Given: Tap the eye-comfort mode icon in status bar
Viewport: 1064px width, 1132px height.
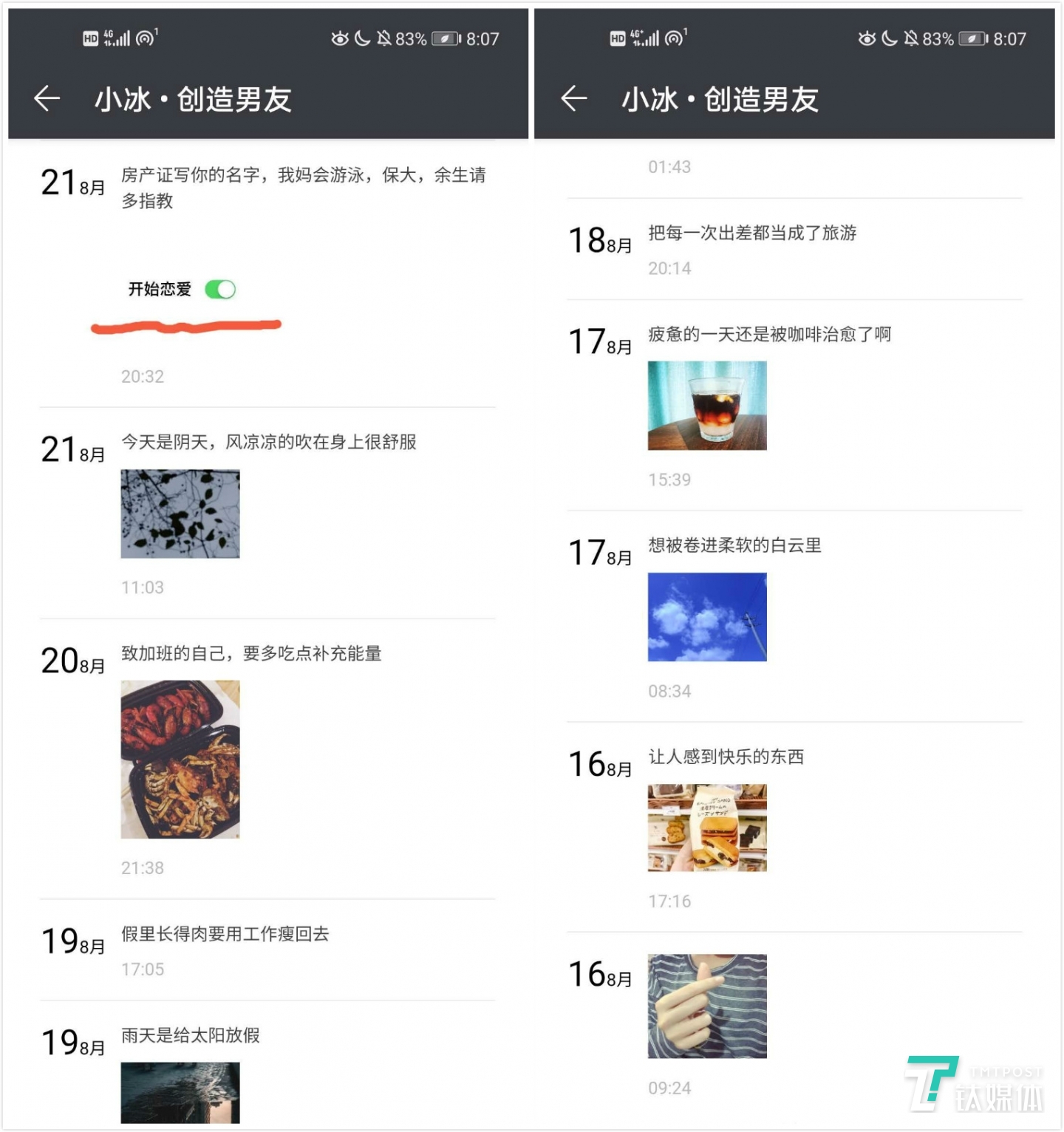Looking at the screenshot, I should [340, 38].
